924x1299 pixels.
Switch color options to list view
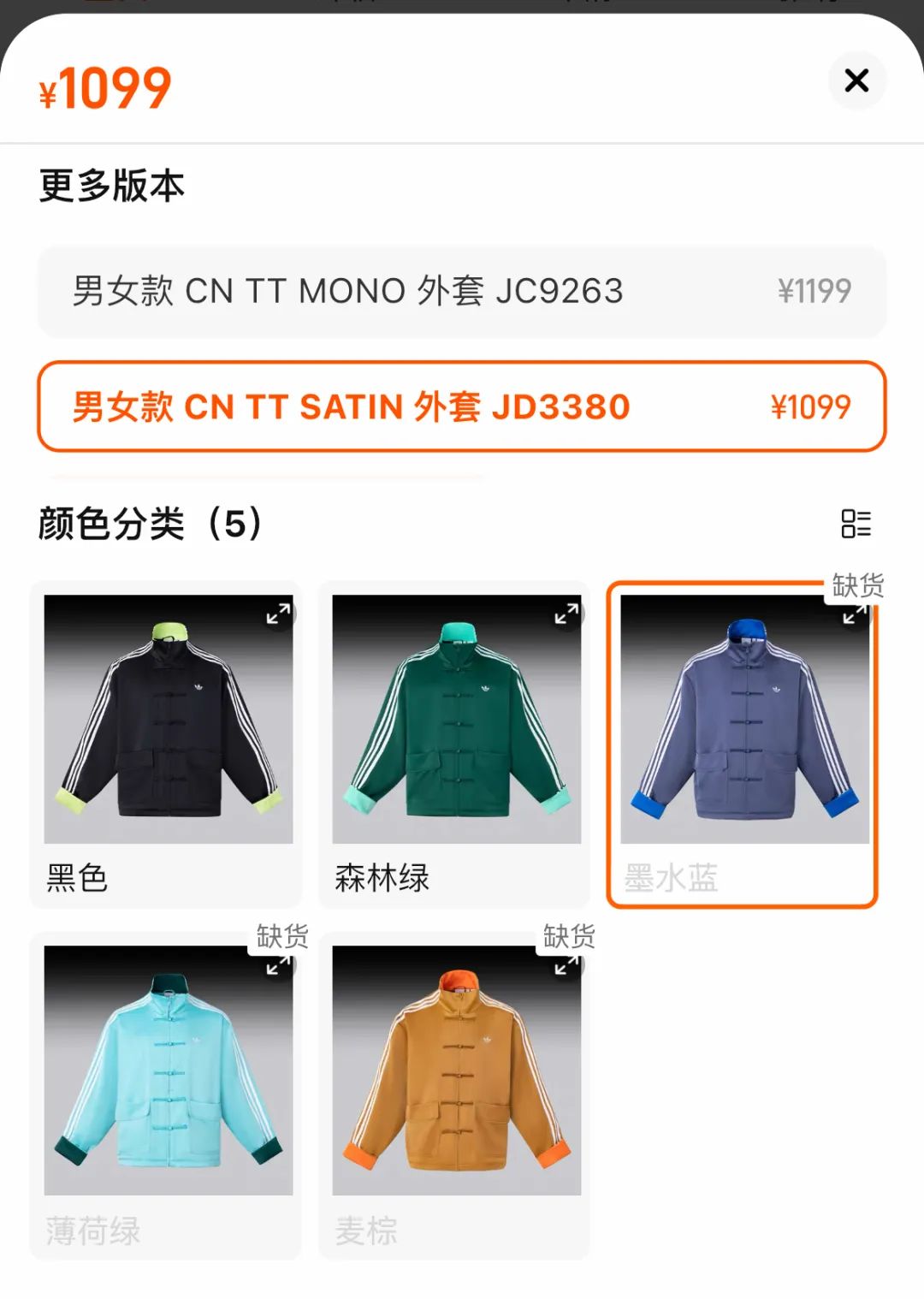(x=856, y=524)
